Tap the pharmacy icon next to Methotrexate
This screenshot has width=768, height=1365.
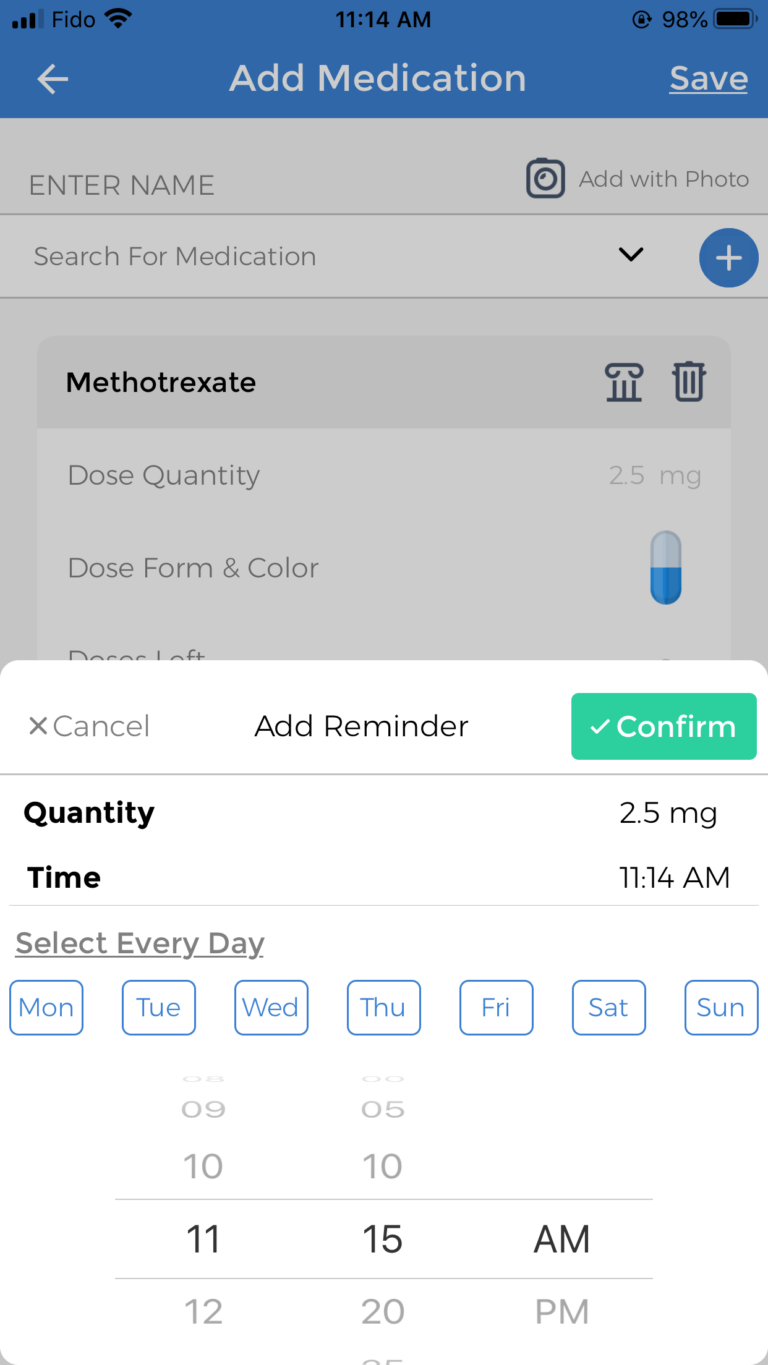point(624,382)
